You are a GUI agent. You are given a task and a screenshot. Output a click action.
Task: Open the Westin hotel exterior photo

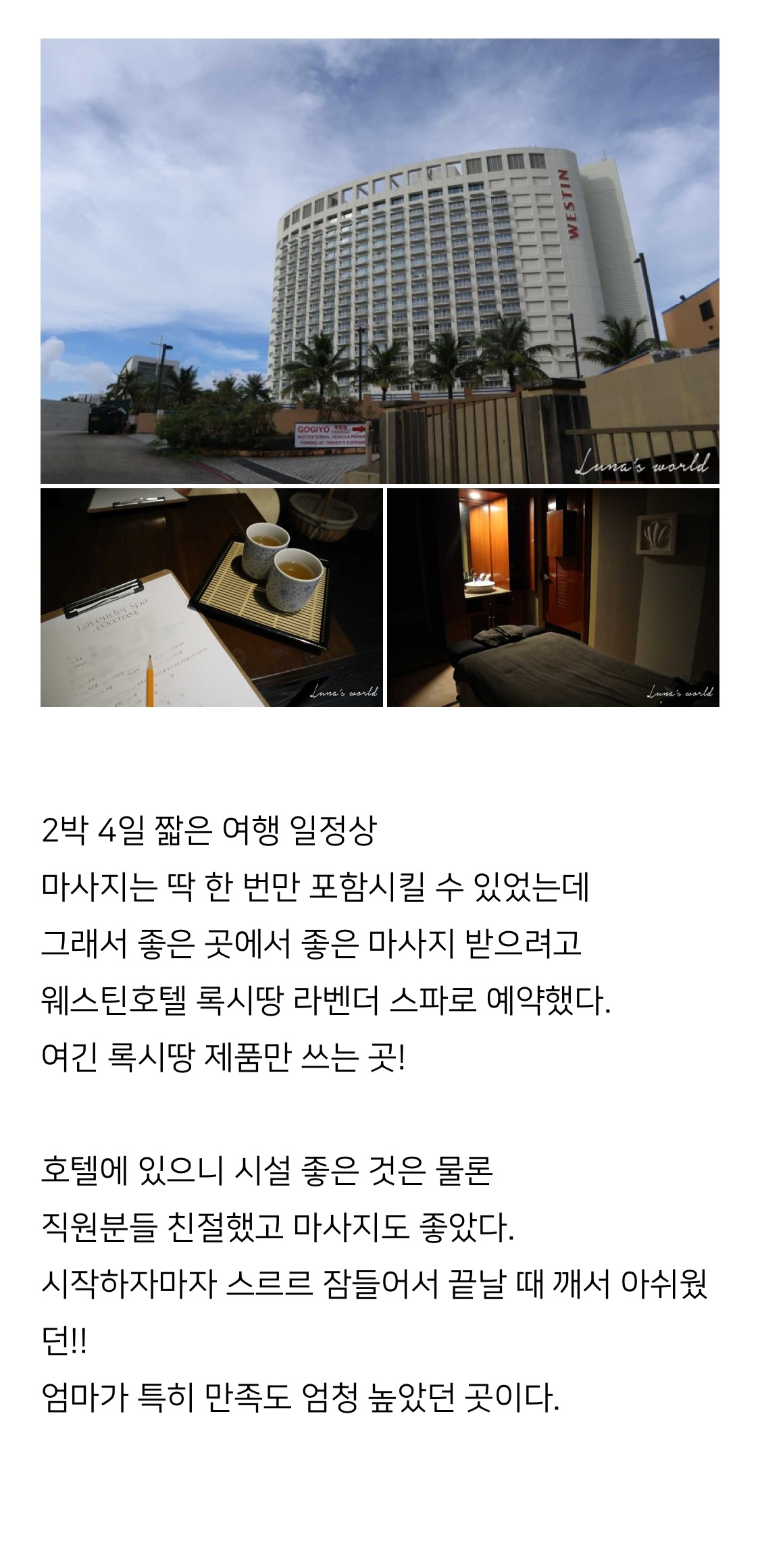click(x=380, y=261)
